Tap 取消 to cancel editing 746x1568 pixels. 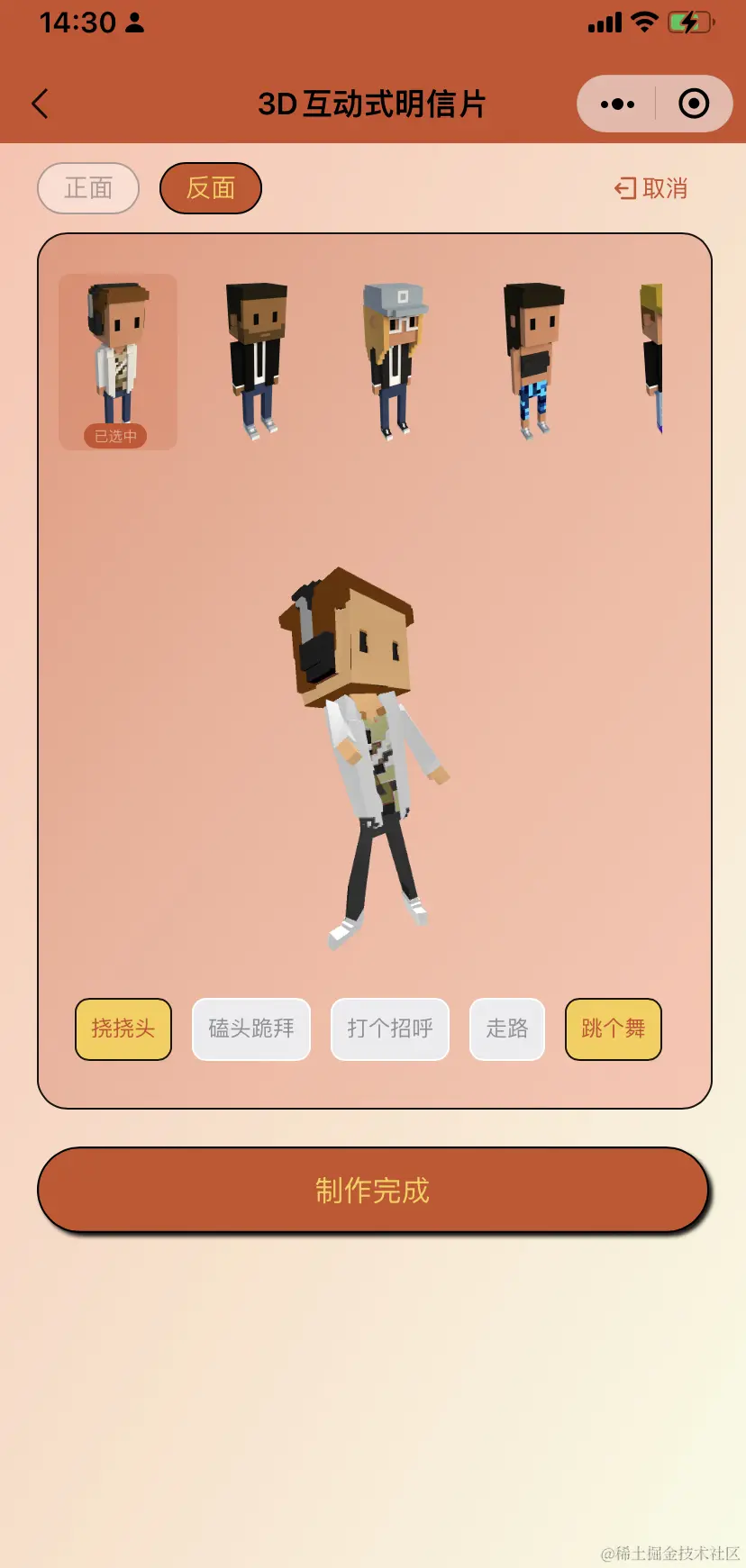click(x=651, y=188)
